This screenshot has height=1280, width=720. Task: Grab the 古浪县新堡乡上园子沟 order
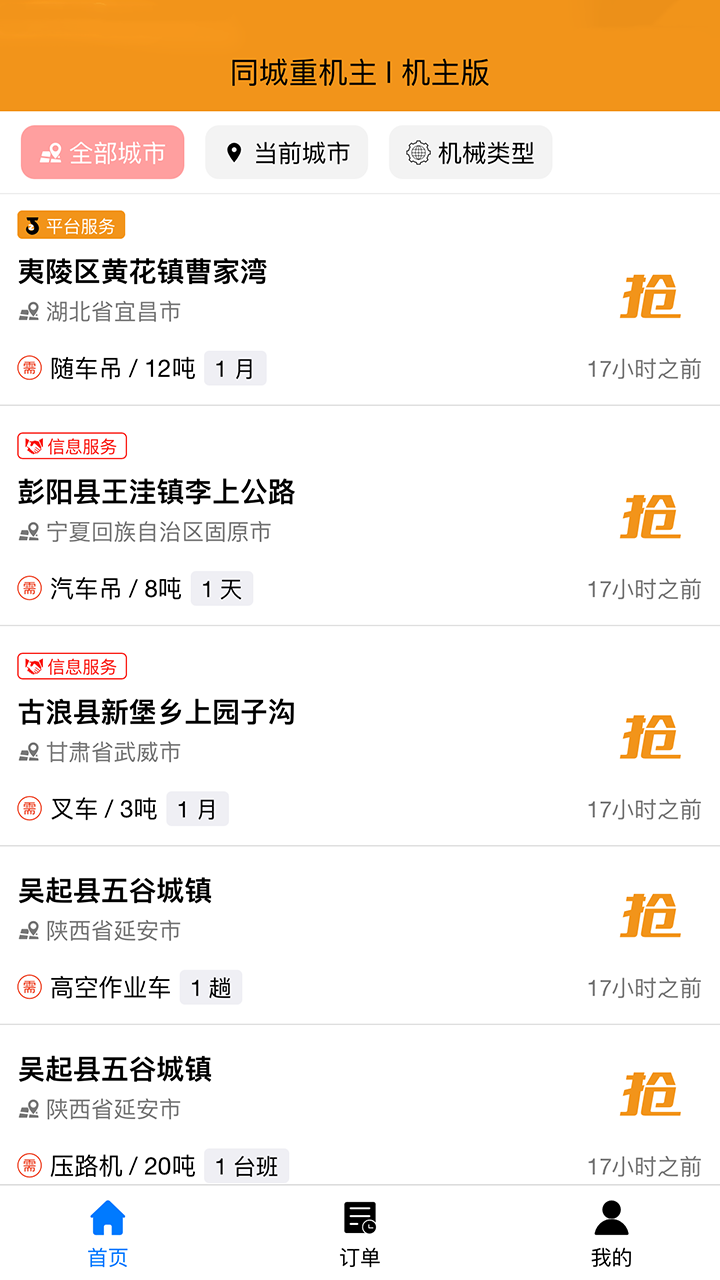(x=650, y=737)
